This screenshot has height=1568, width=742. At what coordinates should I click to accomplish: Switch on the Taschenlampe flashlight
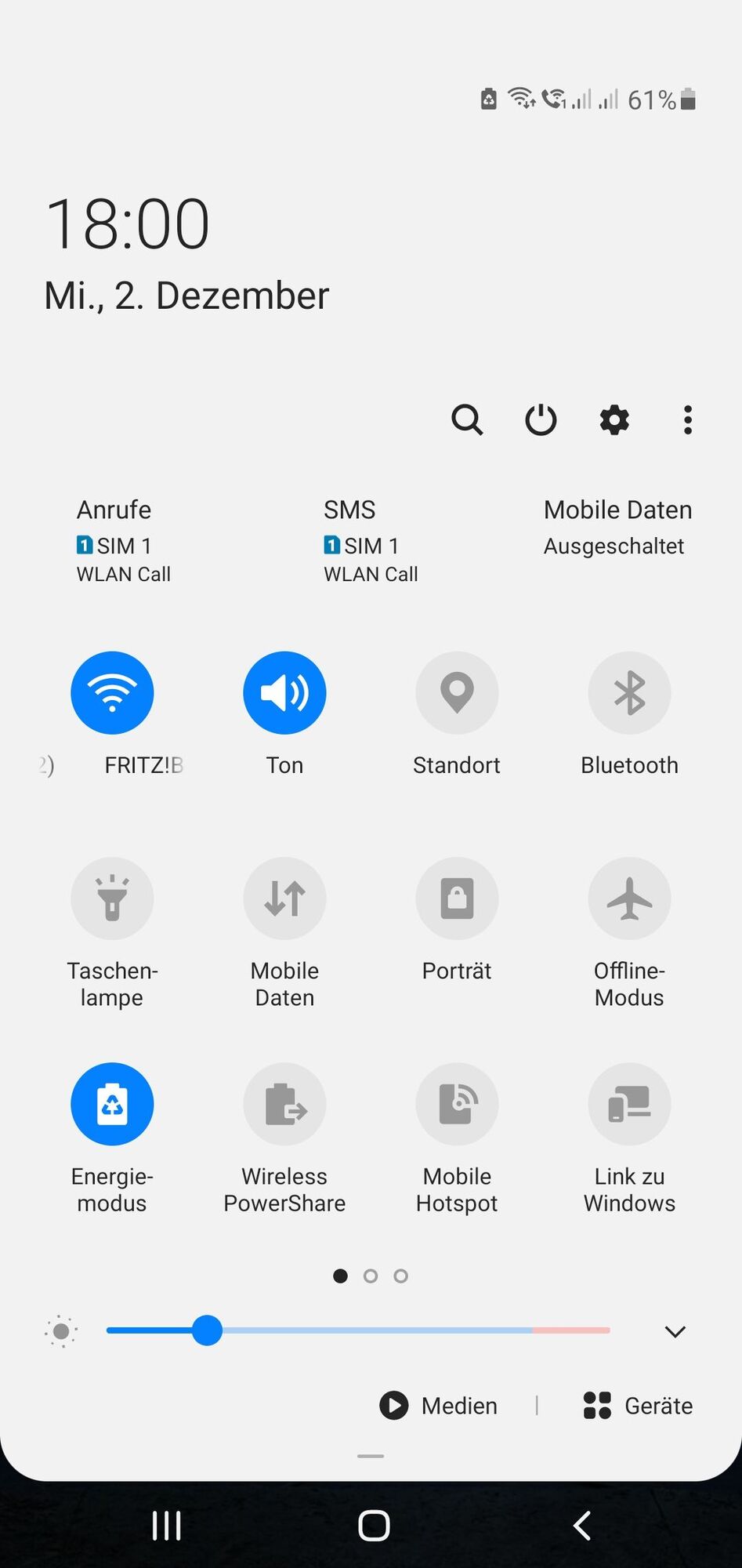[x=112, y=898]
